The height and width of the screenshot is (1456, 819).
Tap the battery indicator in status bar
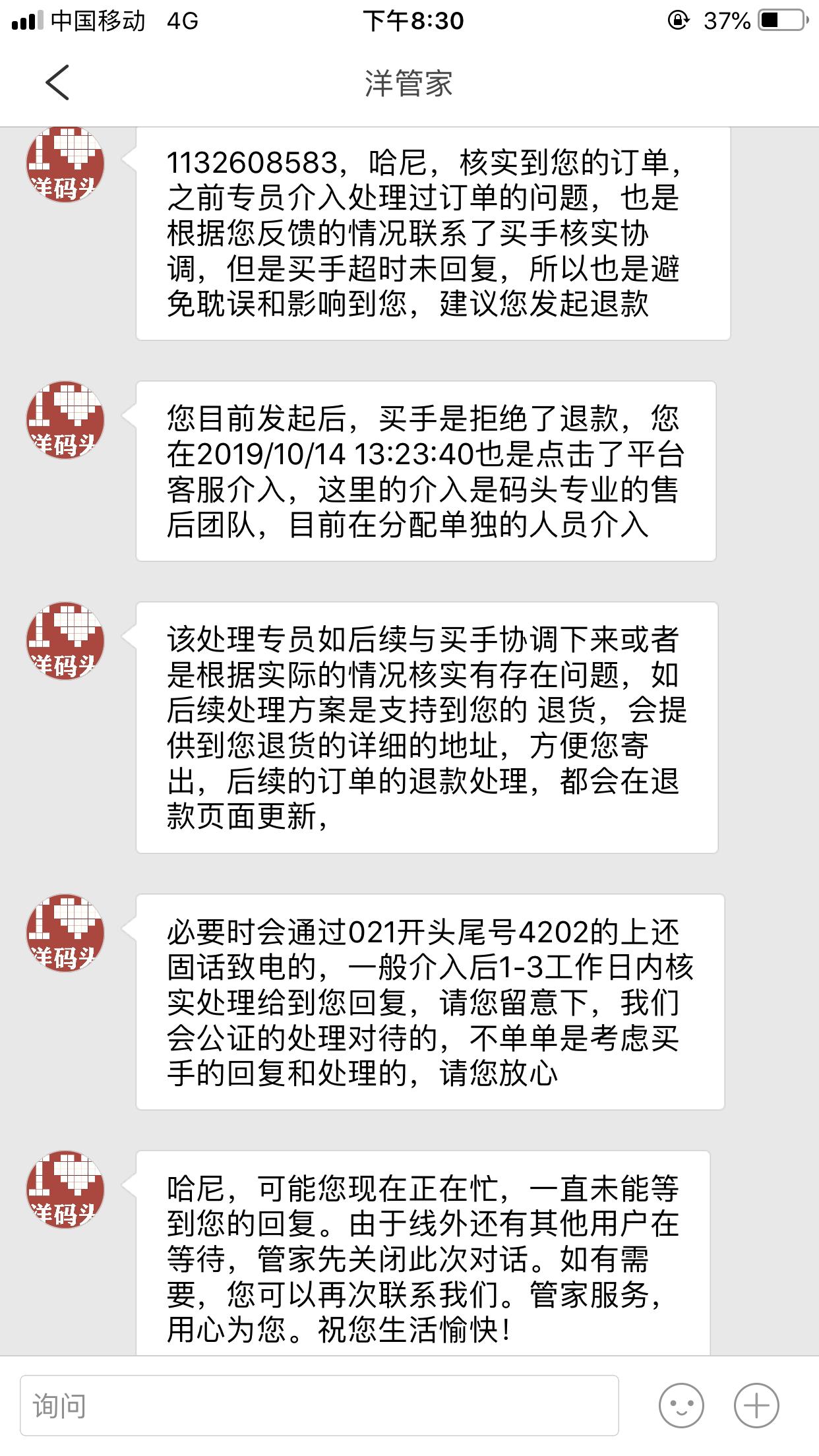pyautogui.click(x=778, y=20)
